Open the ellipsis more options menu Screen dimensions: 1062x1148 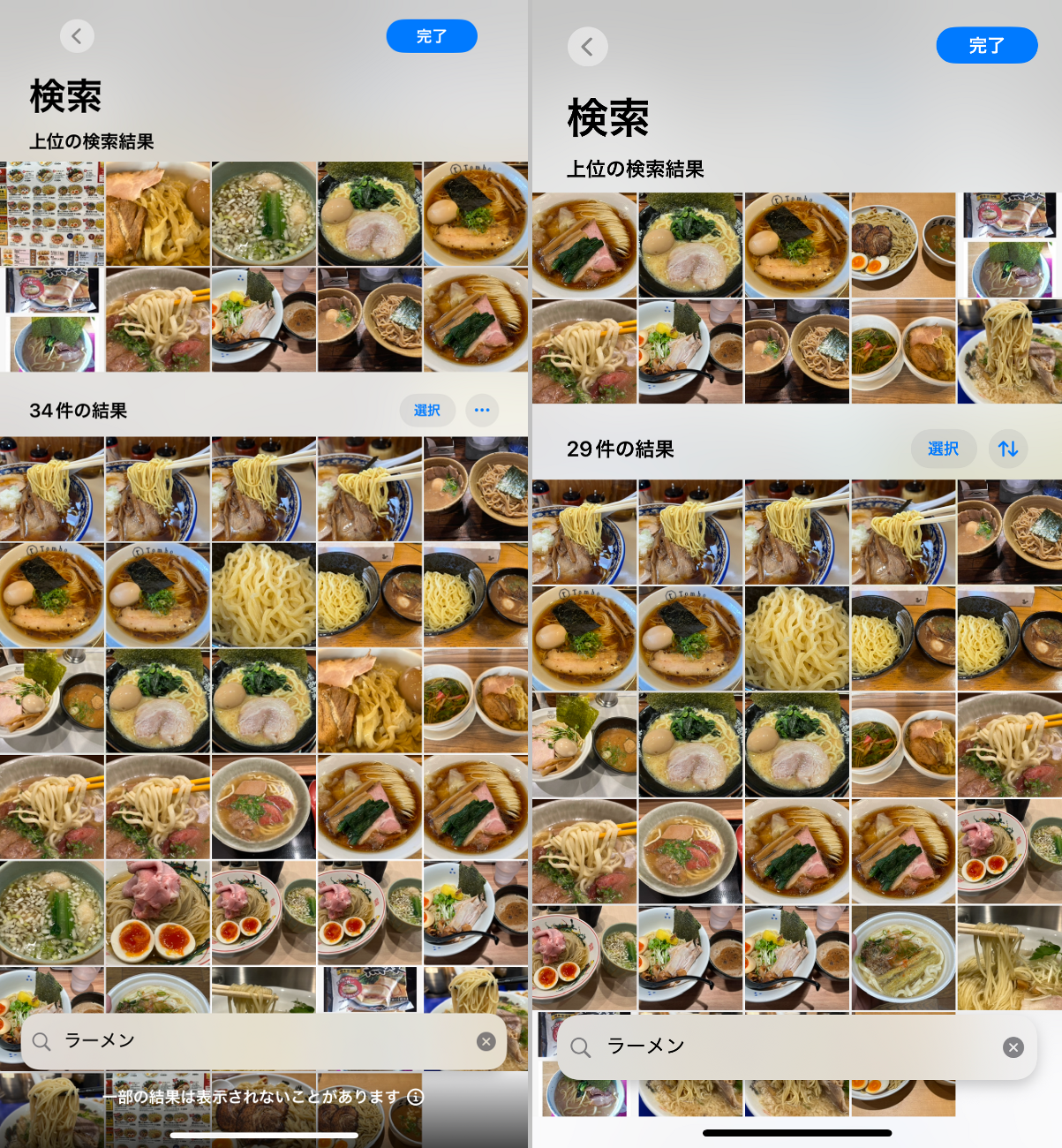[482, 410]
